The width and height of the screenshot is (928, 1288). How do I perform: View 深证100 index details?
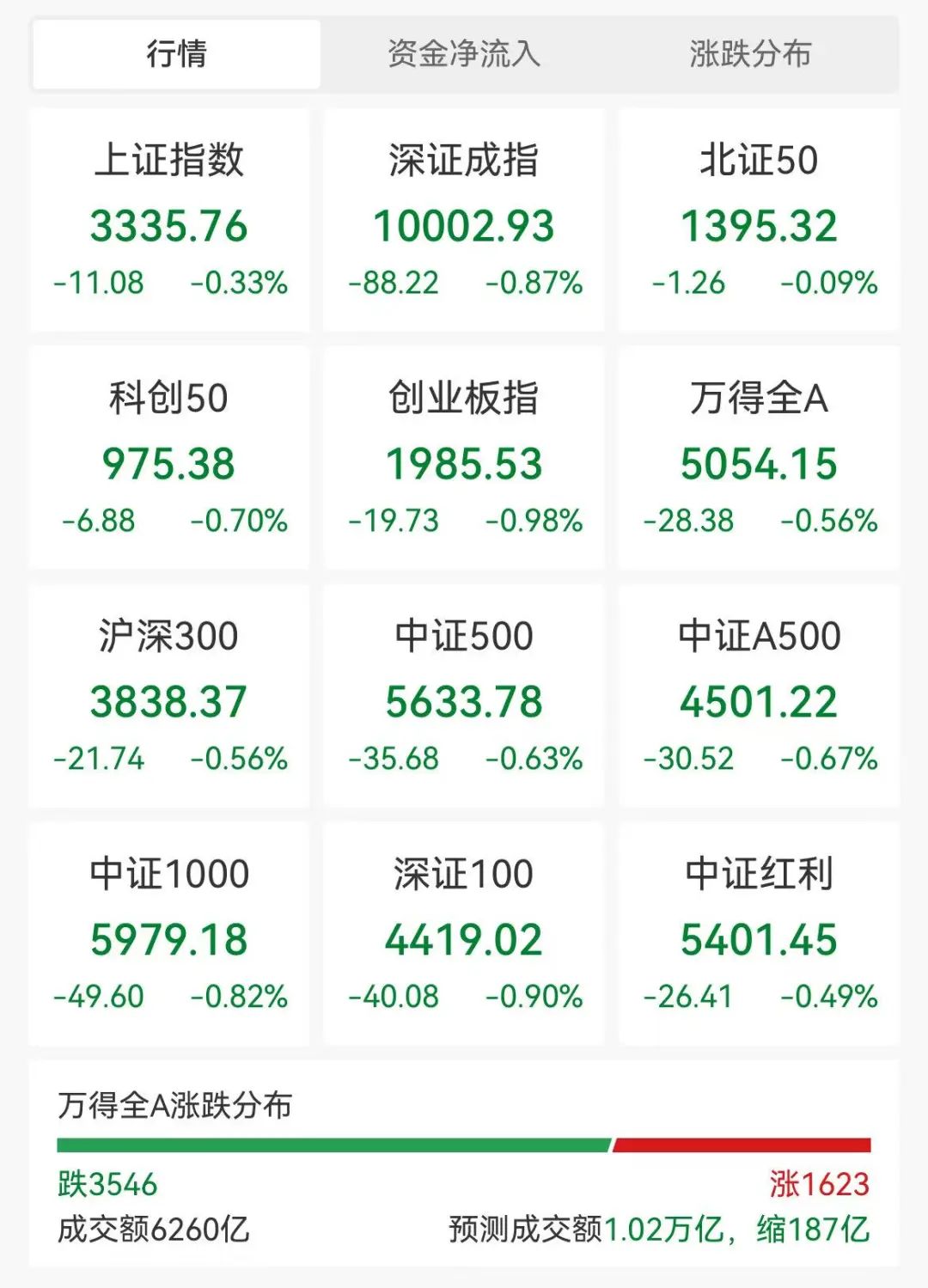point(464,934)
